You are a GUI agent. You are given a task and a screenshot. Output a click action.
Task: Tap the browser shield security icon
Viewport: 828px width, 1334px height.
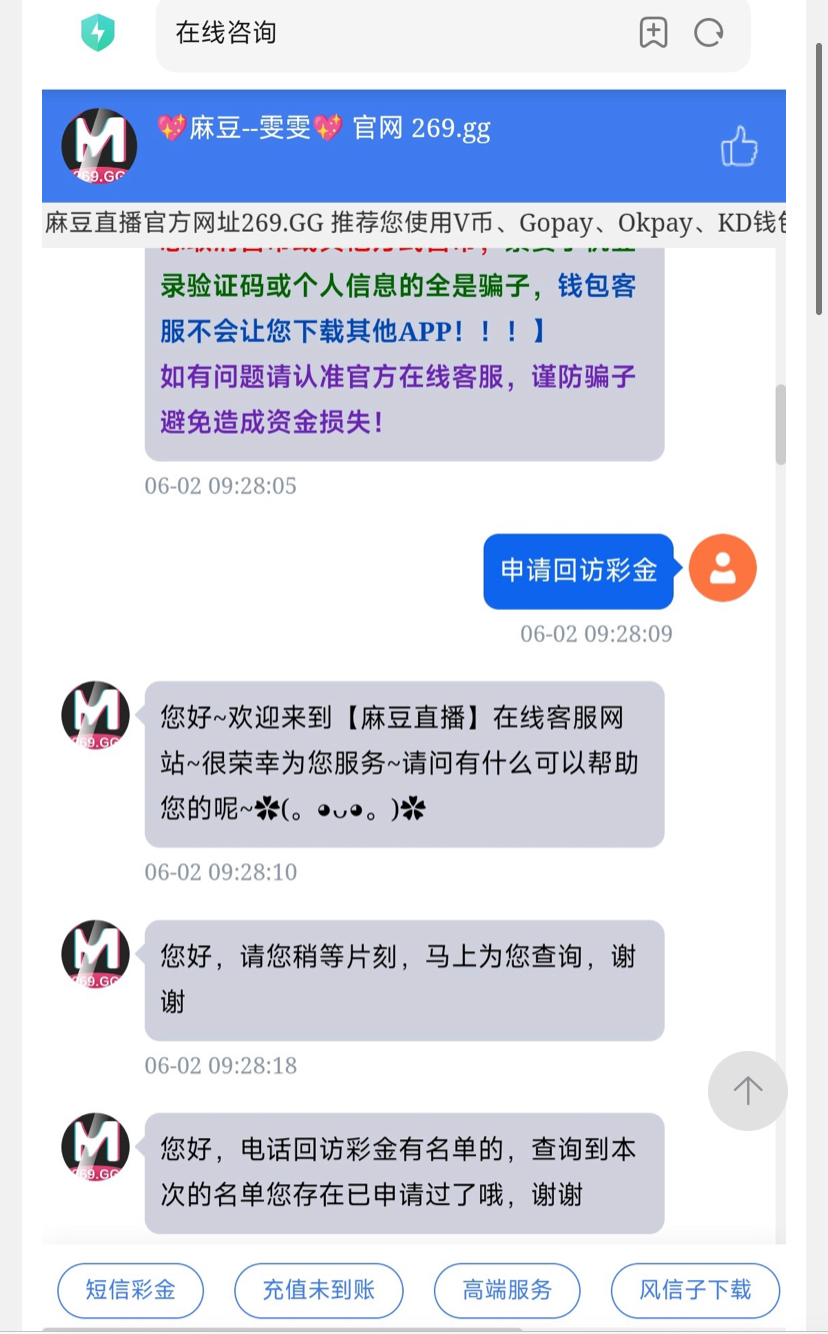97,33
